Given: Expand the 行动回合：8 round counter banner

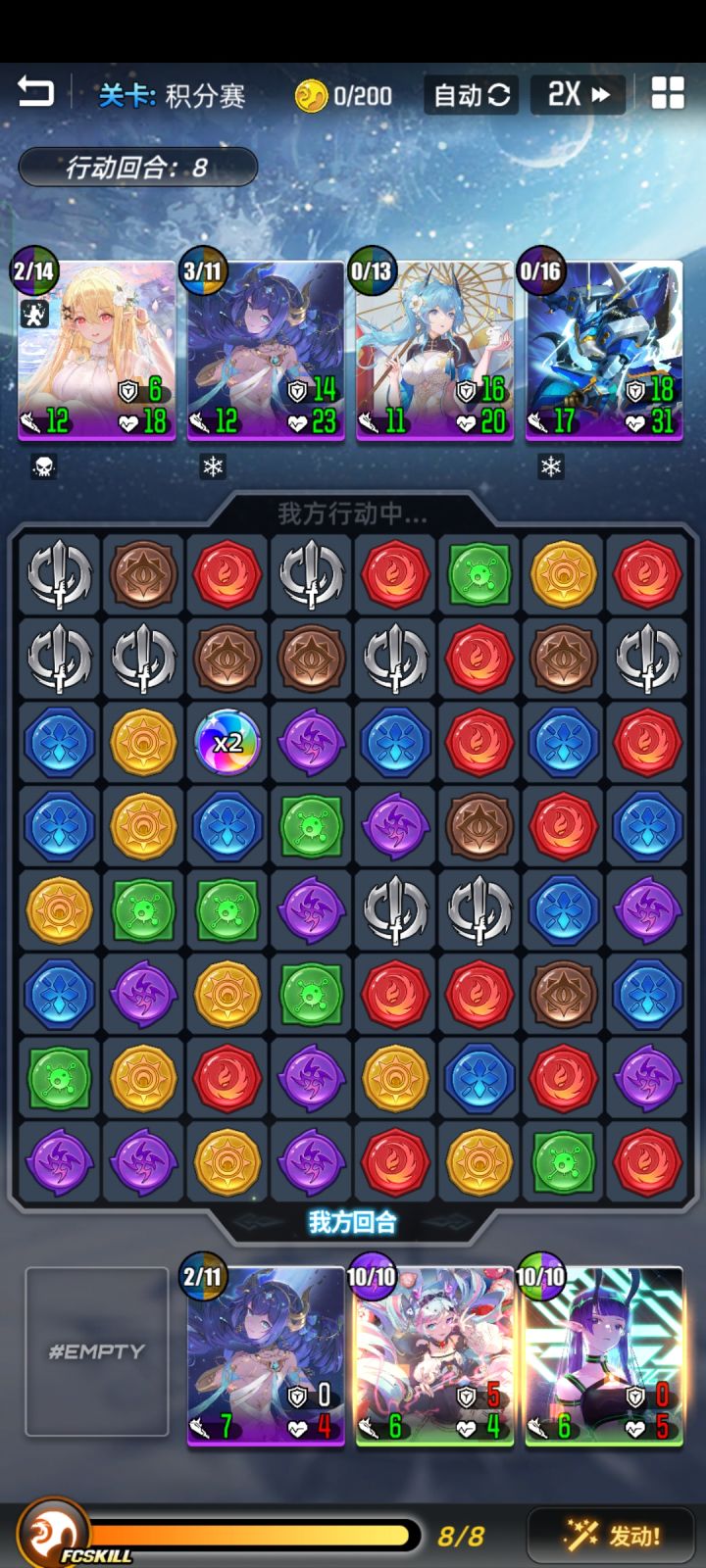Looking at the screenshot, I should click(x=139, y=167).
